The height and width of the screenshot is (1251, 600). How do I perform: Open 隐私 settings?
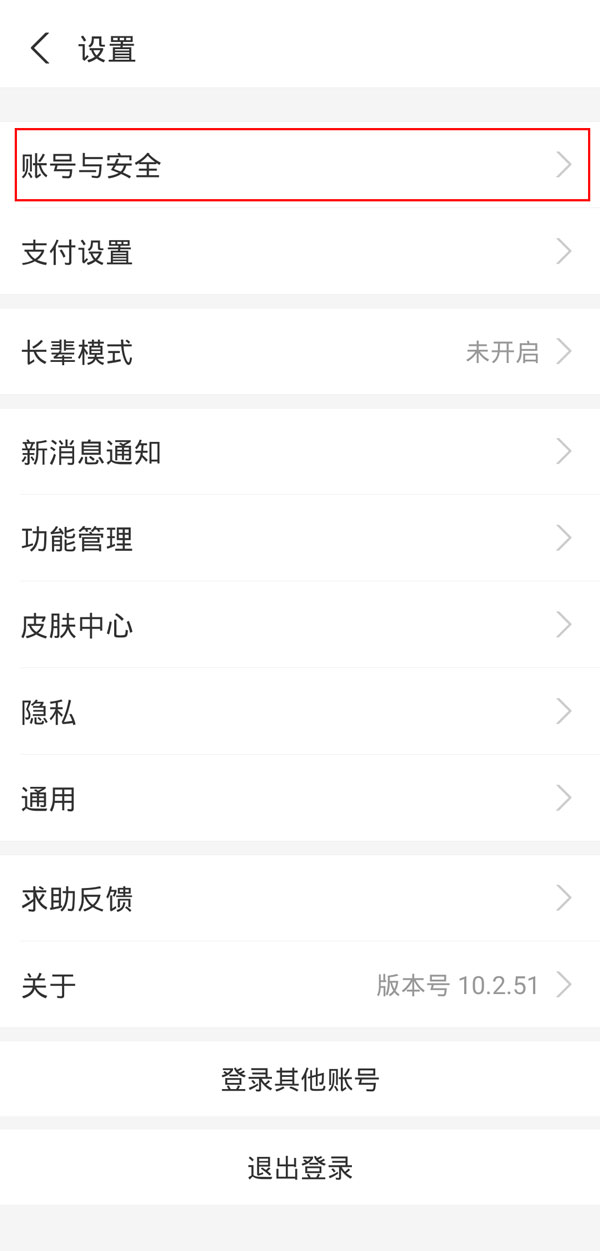click(x=300, y=712)
